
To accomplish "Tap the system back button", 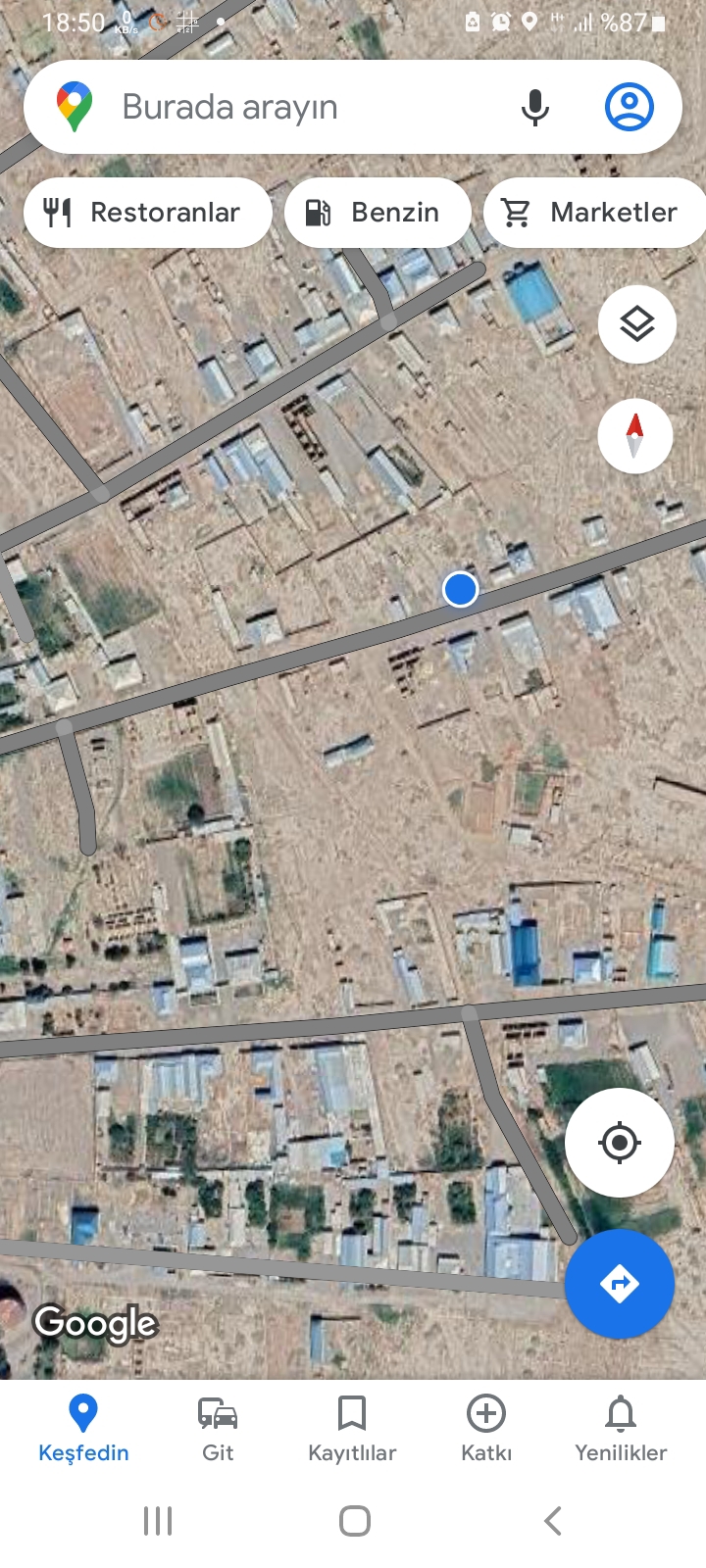I will point(552,1521).
